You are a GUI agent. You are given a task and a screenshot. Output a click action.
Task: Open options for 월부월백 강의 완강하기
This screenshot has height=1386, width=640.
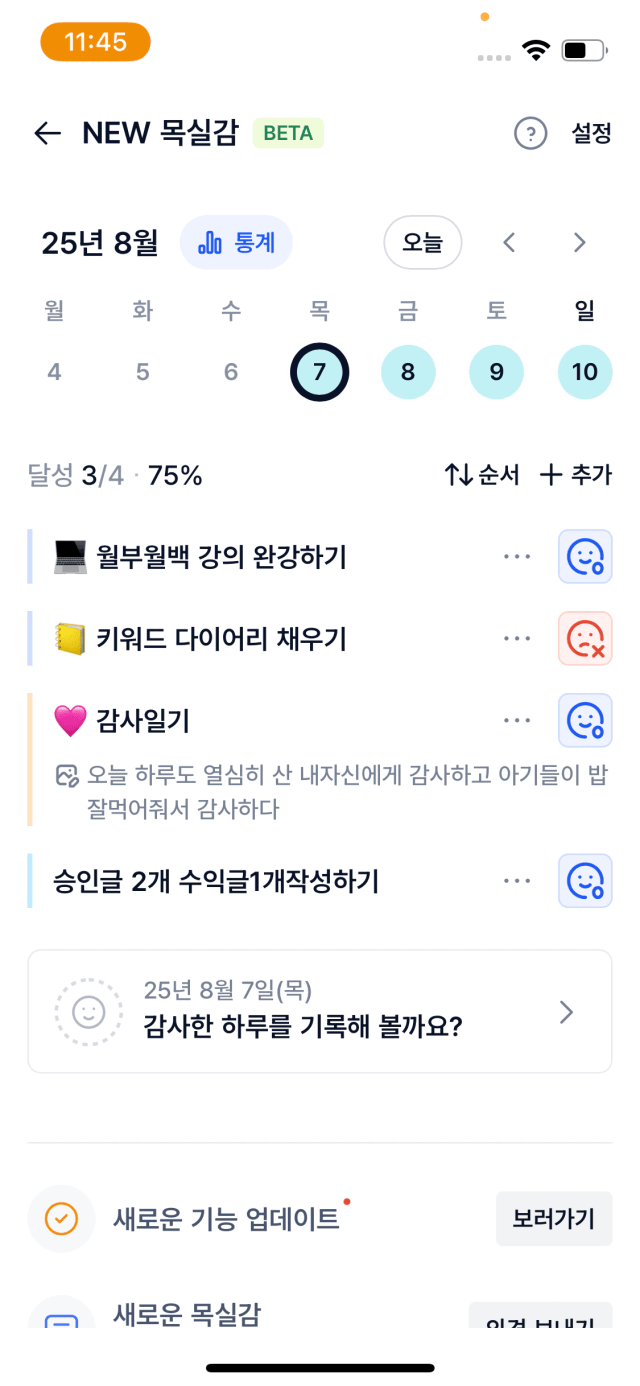(517, 557)
